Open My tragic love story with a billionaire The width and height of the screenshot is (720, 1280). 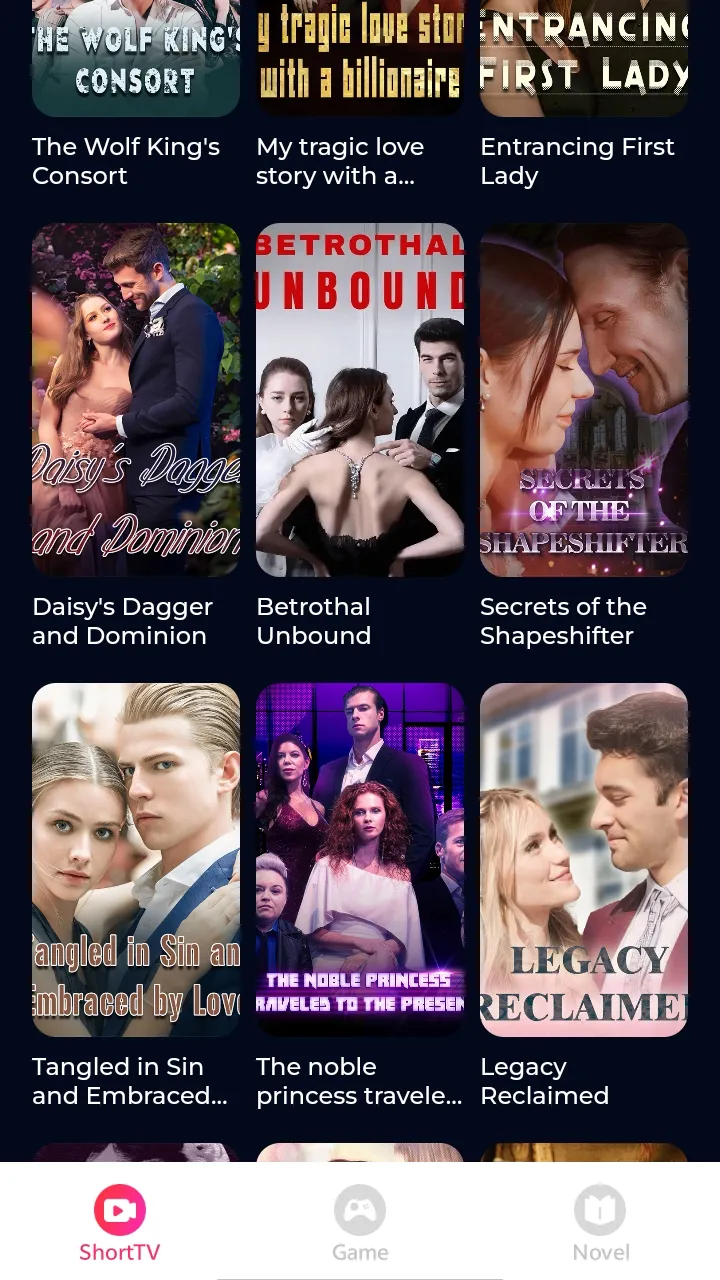pyautogui.click(x=360, y=60)
